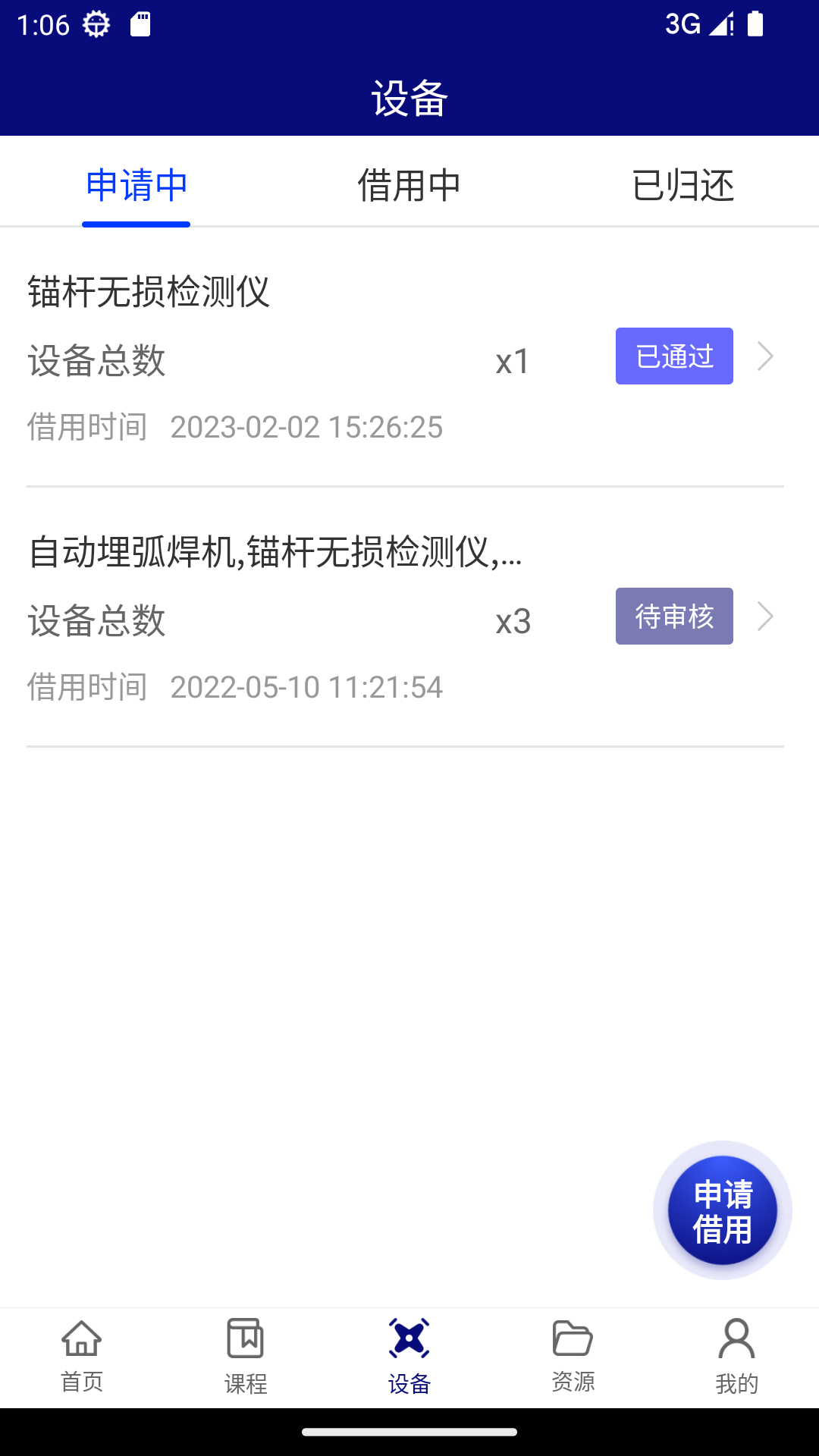This screenshot has height=1456, width=819.
Task: Tap the 待审核 status badge
Action: click(674, 617)
